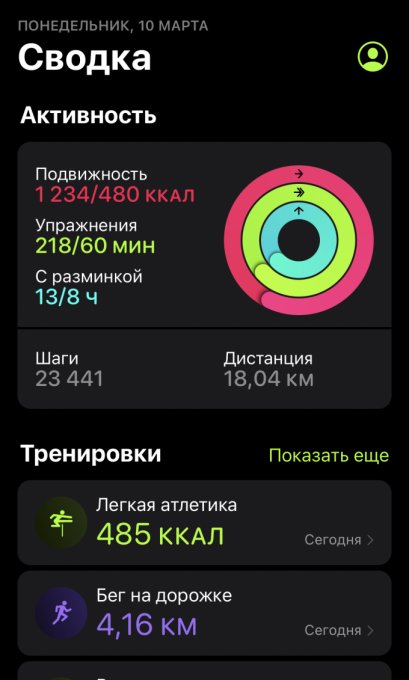Screen dimensions: 409x680
Task: Tap Показать еще in Тренировки
Action: [x=329, y=455]
